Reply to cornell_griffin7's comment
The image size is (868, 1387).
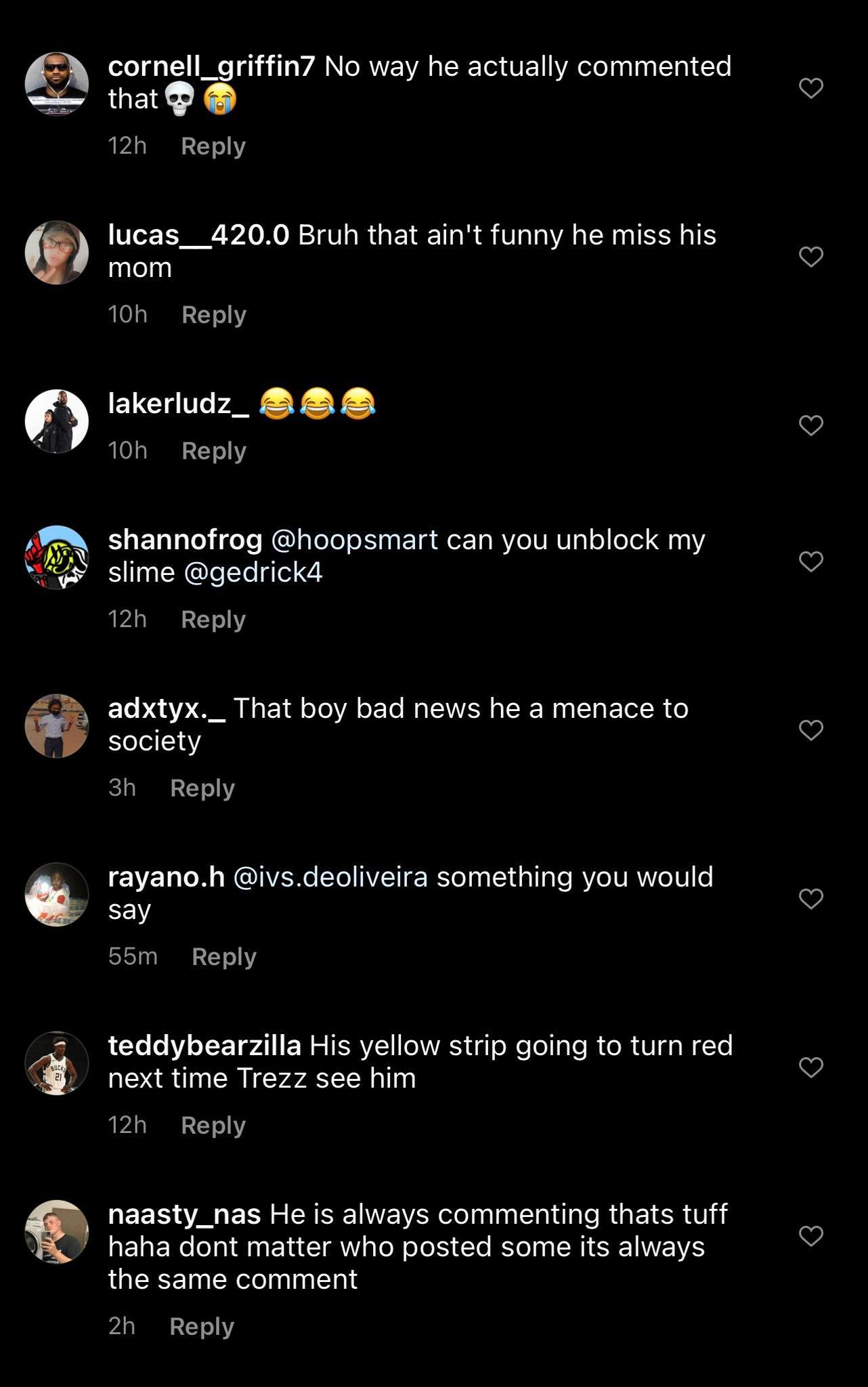tap(213, 146)
